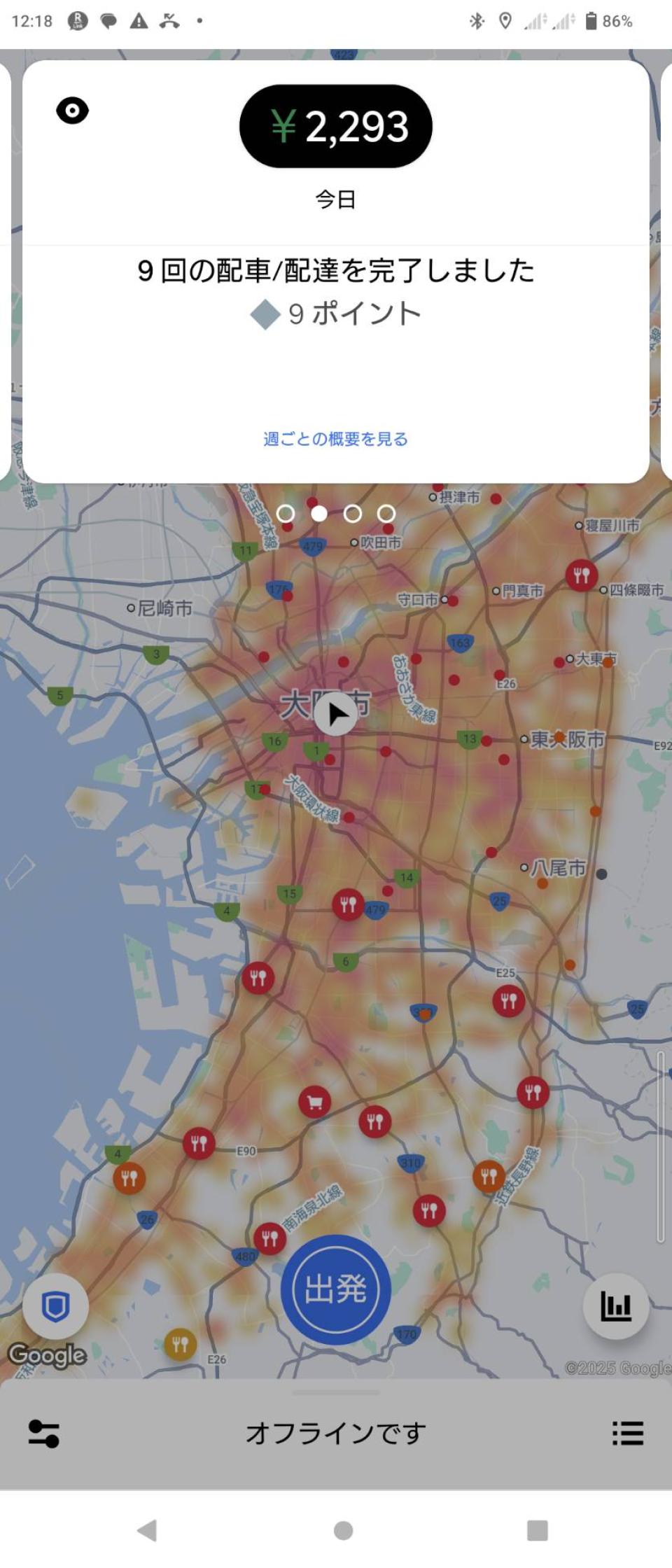Open the bar-chart demand trends button
This screenshot has height=1568, width=672.
pos(615,1306)
